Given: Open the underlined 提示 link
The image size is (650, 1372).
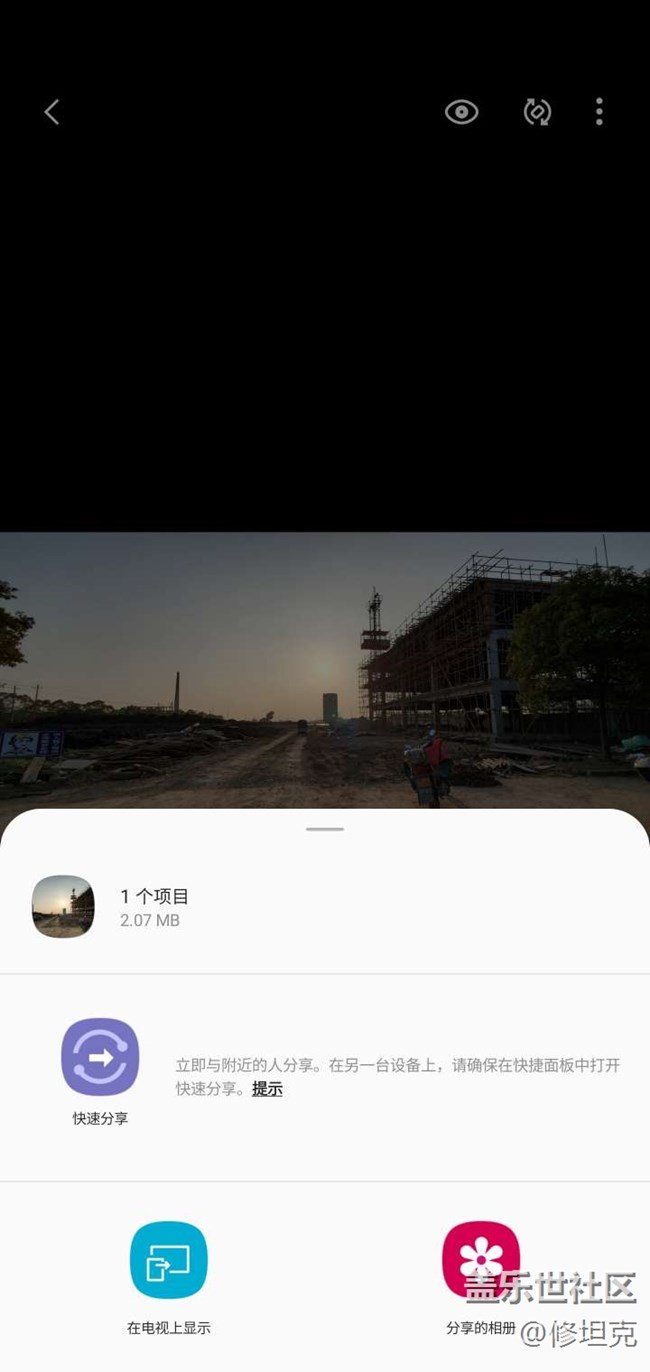Looking at the screenshot, I should [267, 1089].
